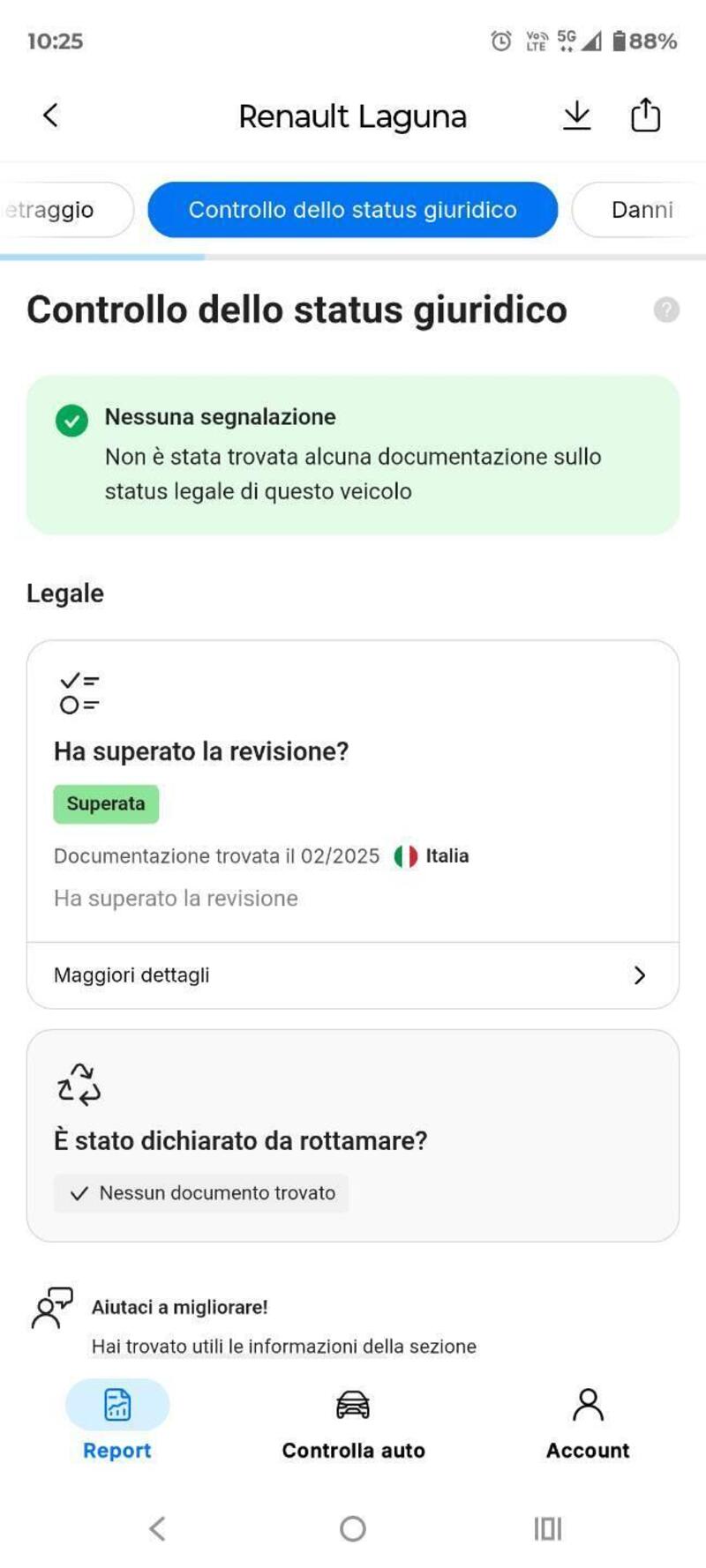Share the vehicle report
This screenshot has height=1568, width=706.
(x=645, y=116)
